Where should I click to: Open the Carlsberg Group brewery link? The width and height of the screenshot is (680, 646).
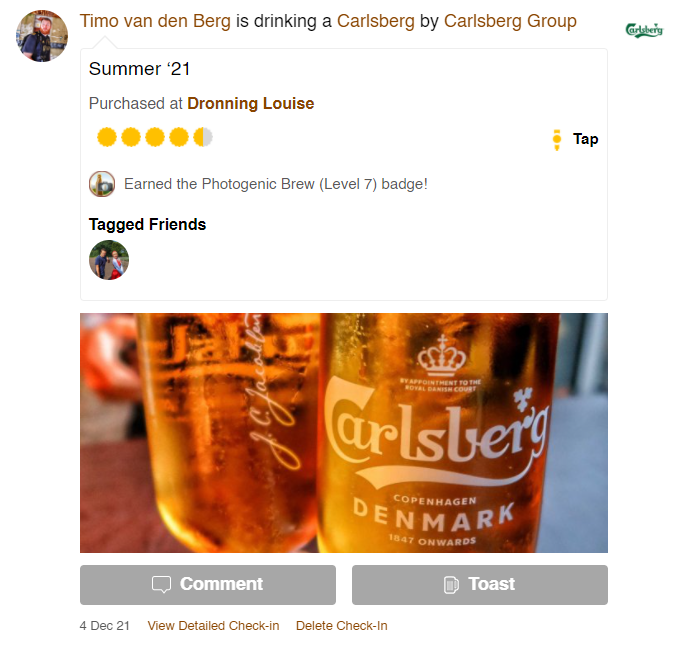510,21
